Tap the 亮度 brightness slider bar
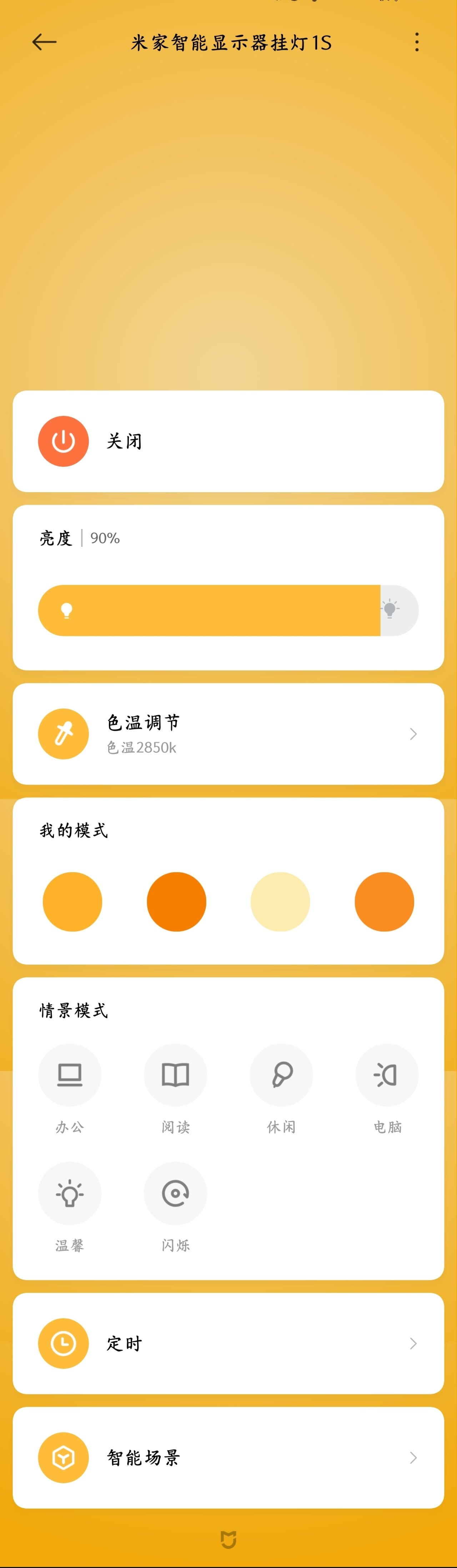Image resolution: width=457 pixels, height=1568 pixels. (x=228, y=610)
